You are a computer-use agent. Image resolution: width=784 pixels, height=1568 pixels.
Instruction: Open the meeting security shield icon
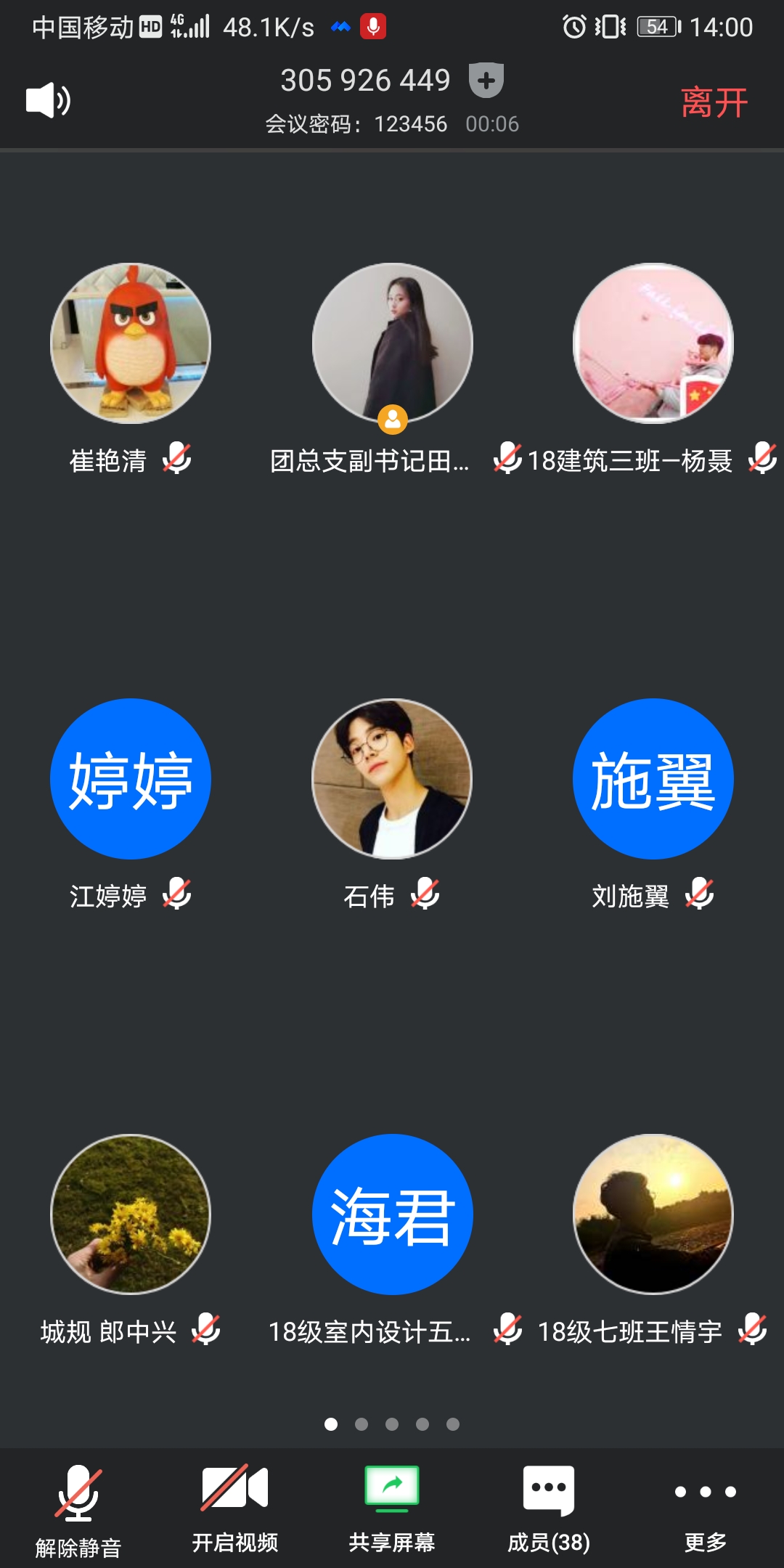pyautogui.click(x=486, y=80)
